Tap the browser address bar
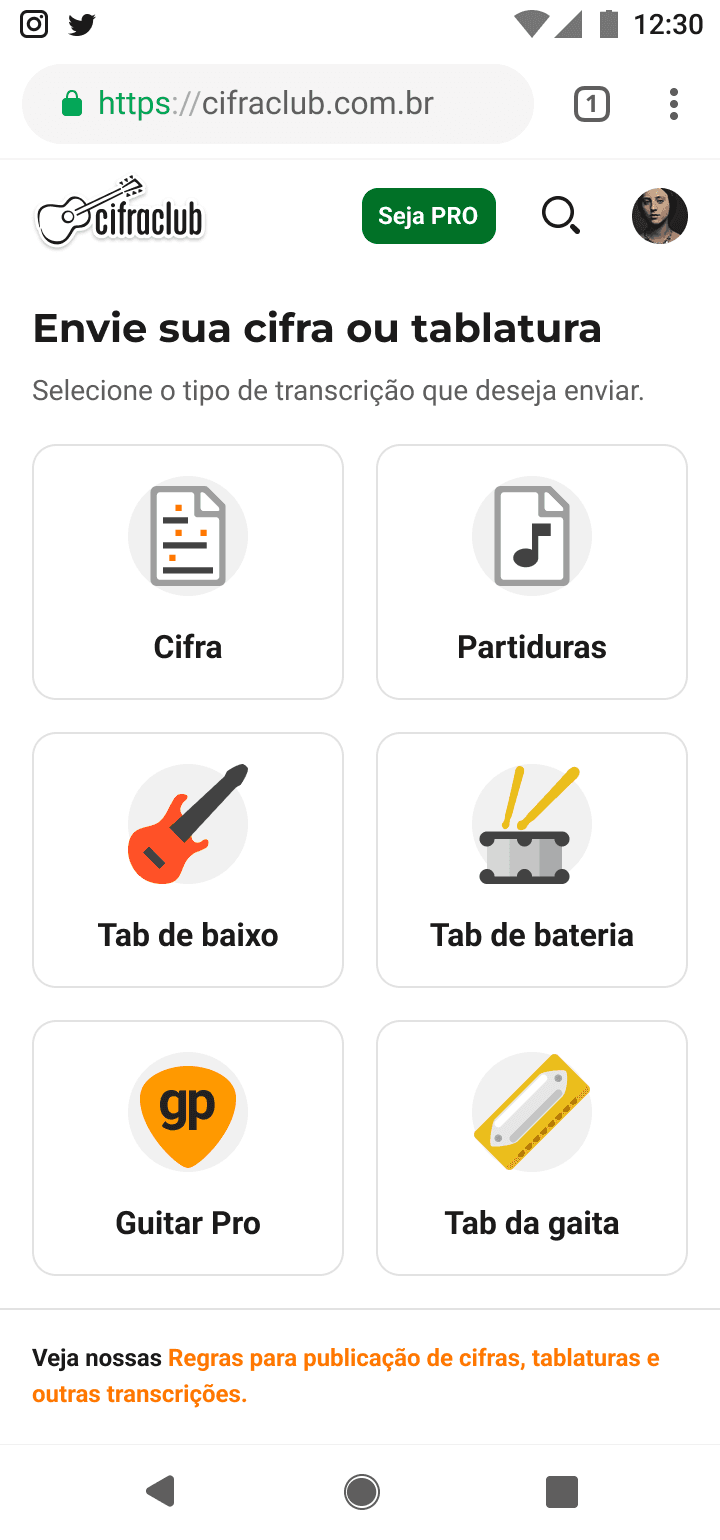 278,104
